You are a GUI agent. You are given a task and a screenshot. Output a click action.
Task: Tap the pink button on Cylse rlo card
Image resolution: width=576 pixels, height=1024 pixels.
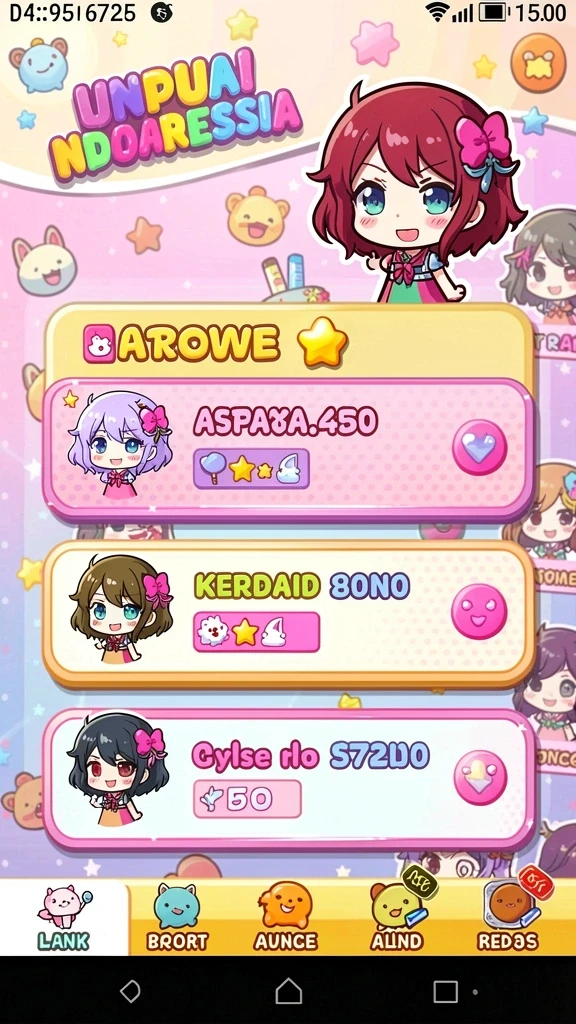click(481, 778)
